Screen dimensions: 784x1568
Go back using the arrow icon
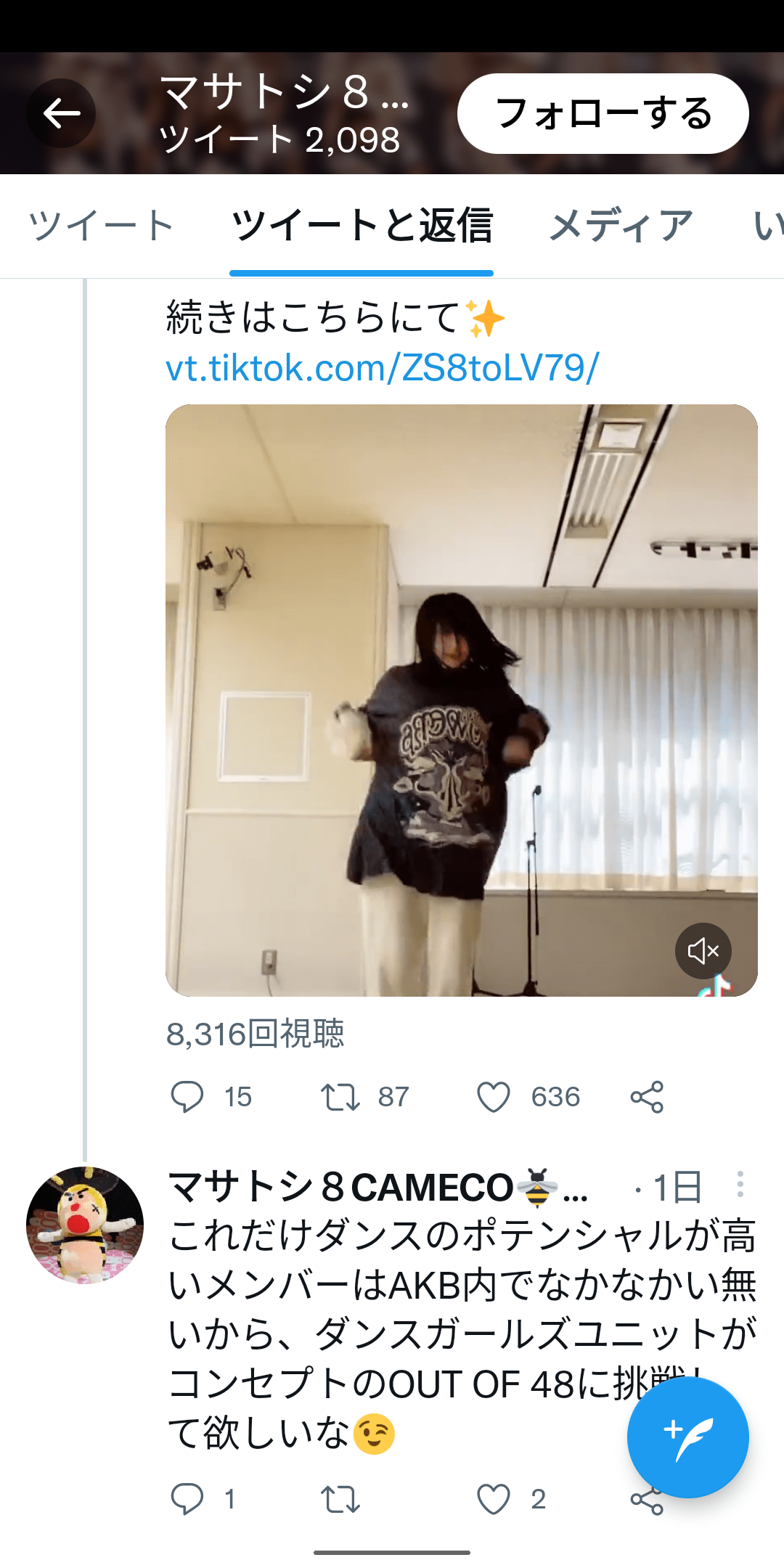(x=62, y=113)
